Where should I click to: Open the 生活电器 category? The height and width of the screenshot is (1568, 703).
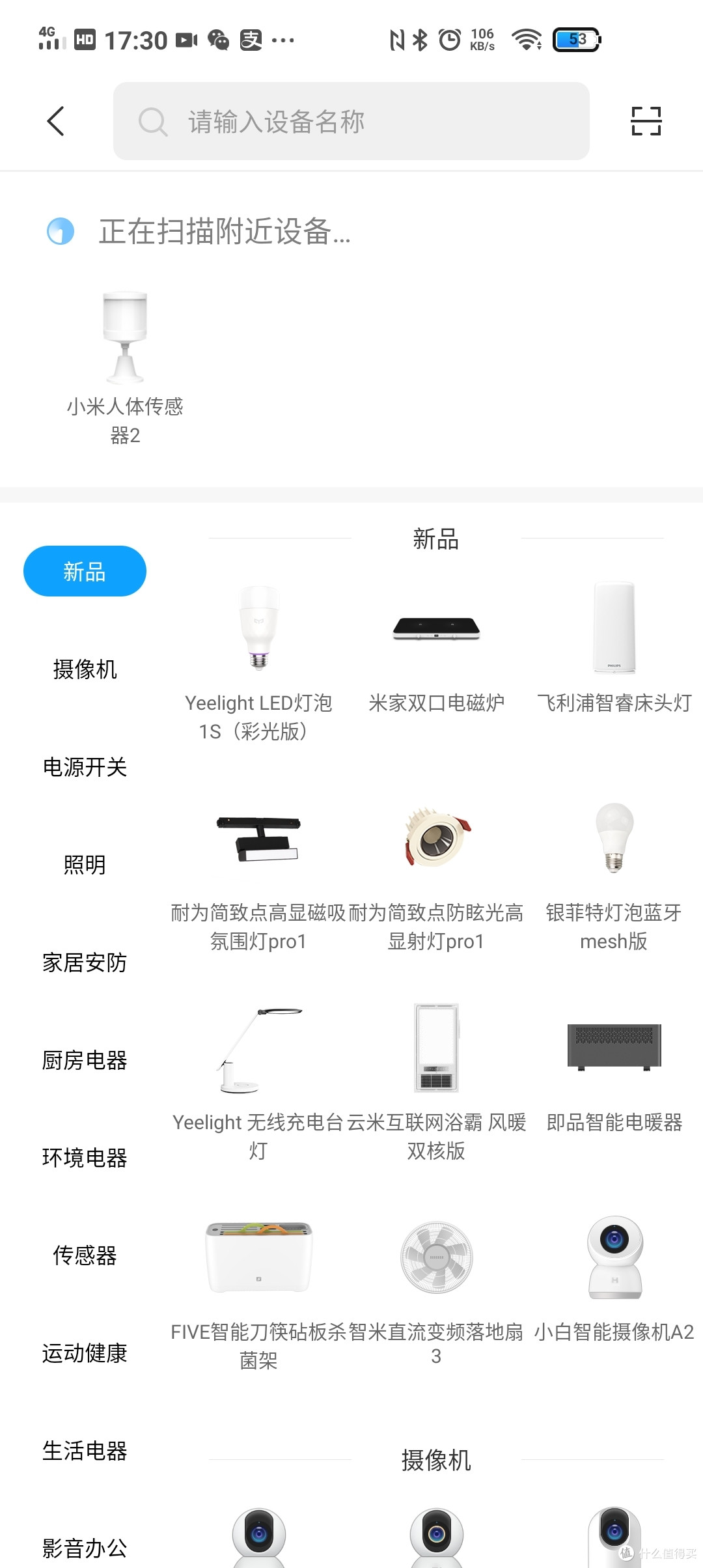tap(85, 1451)
